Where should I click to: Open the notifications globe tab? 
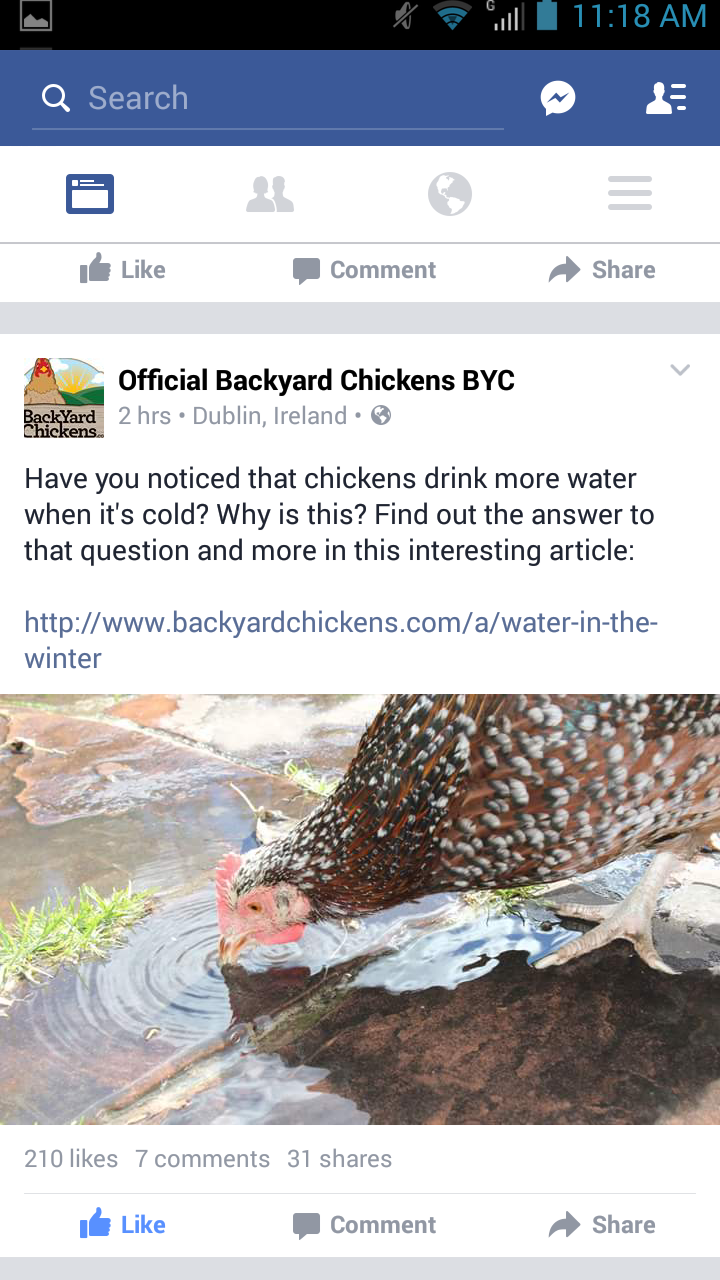[x=450, y=193]
